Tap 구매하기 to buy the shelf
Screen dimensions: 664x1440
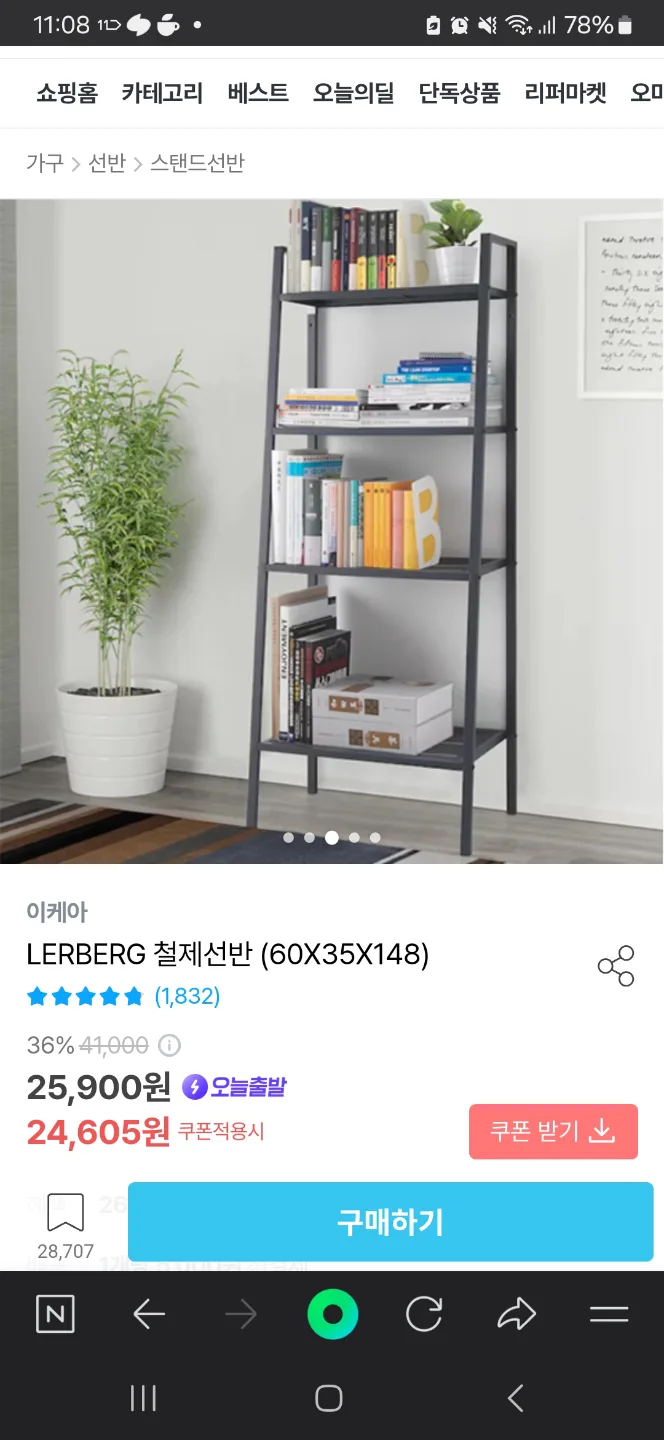pos(390,1221)
